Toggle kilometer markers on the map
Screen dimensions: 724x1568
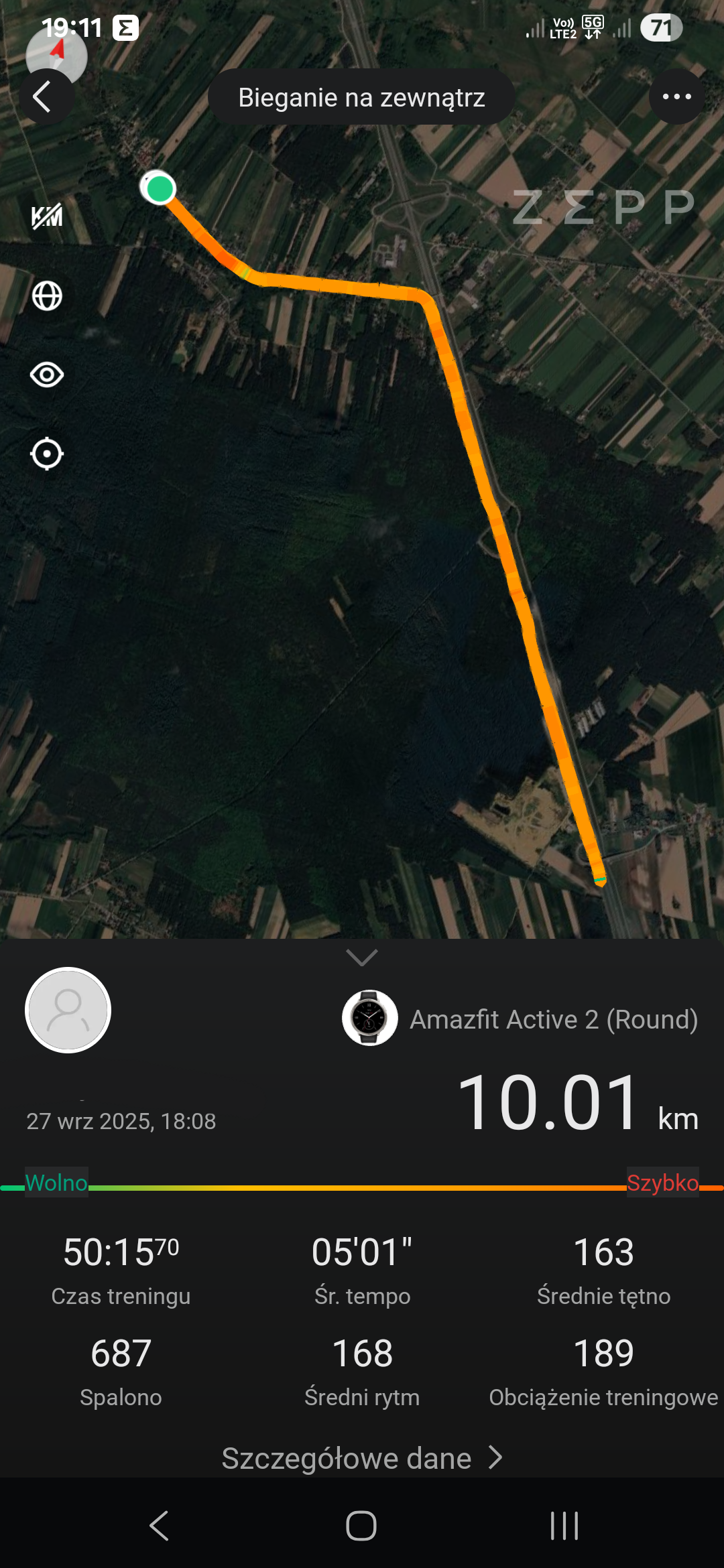[47, 216]
